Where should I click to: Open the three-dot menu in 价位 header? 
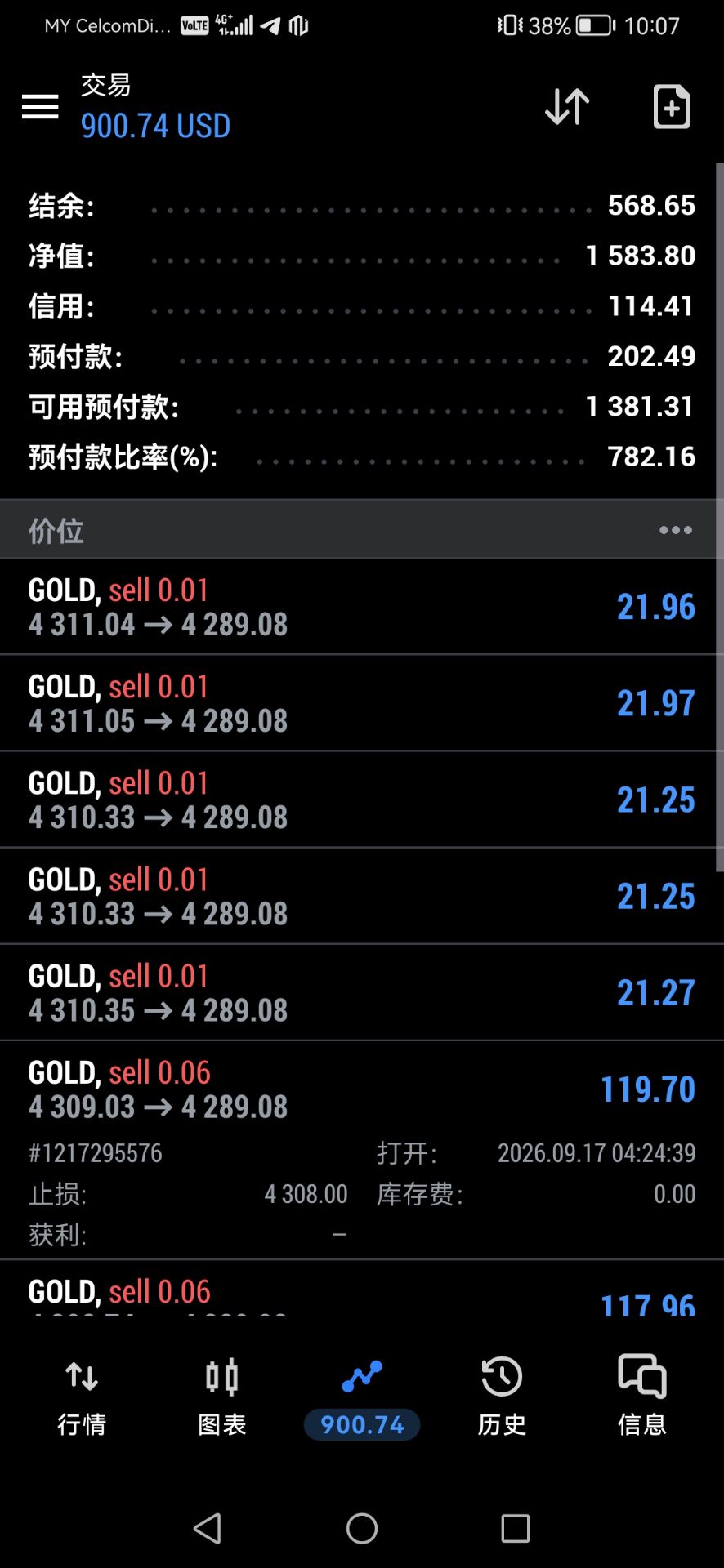point(676,530)
